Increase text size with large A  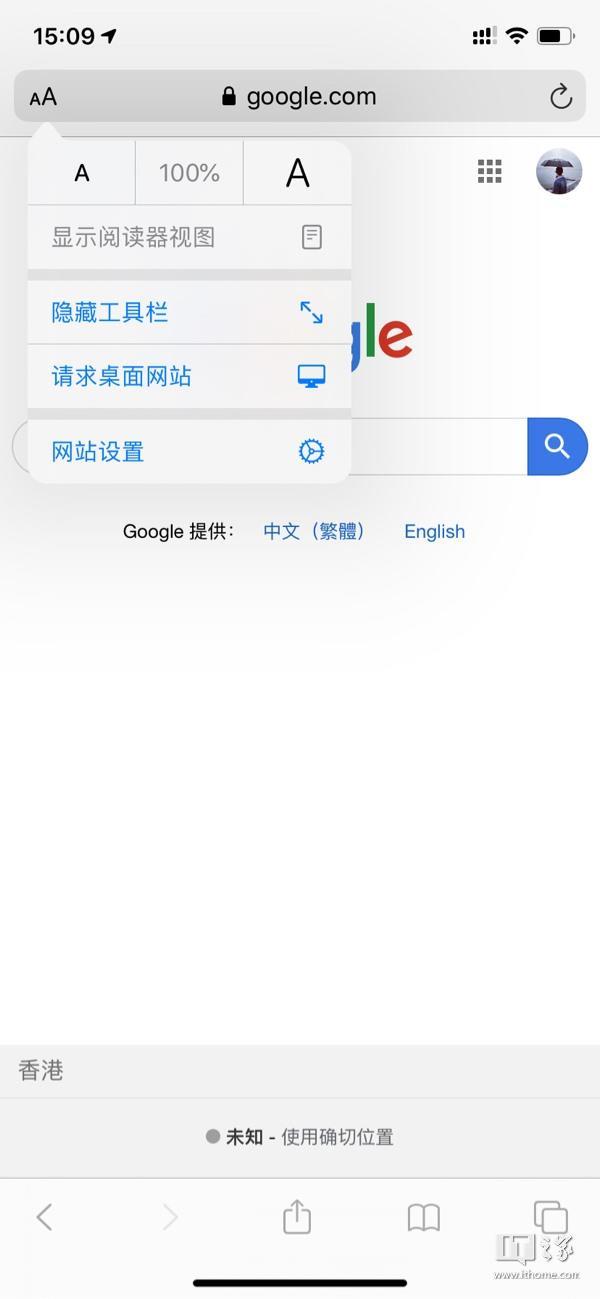click(297, 174)
